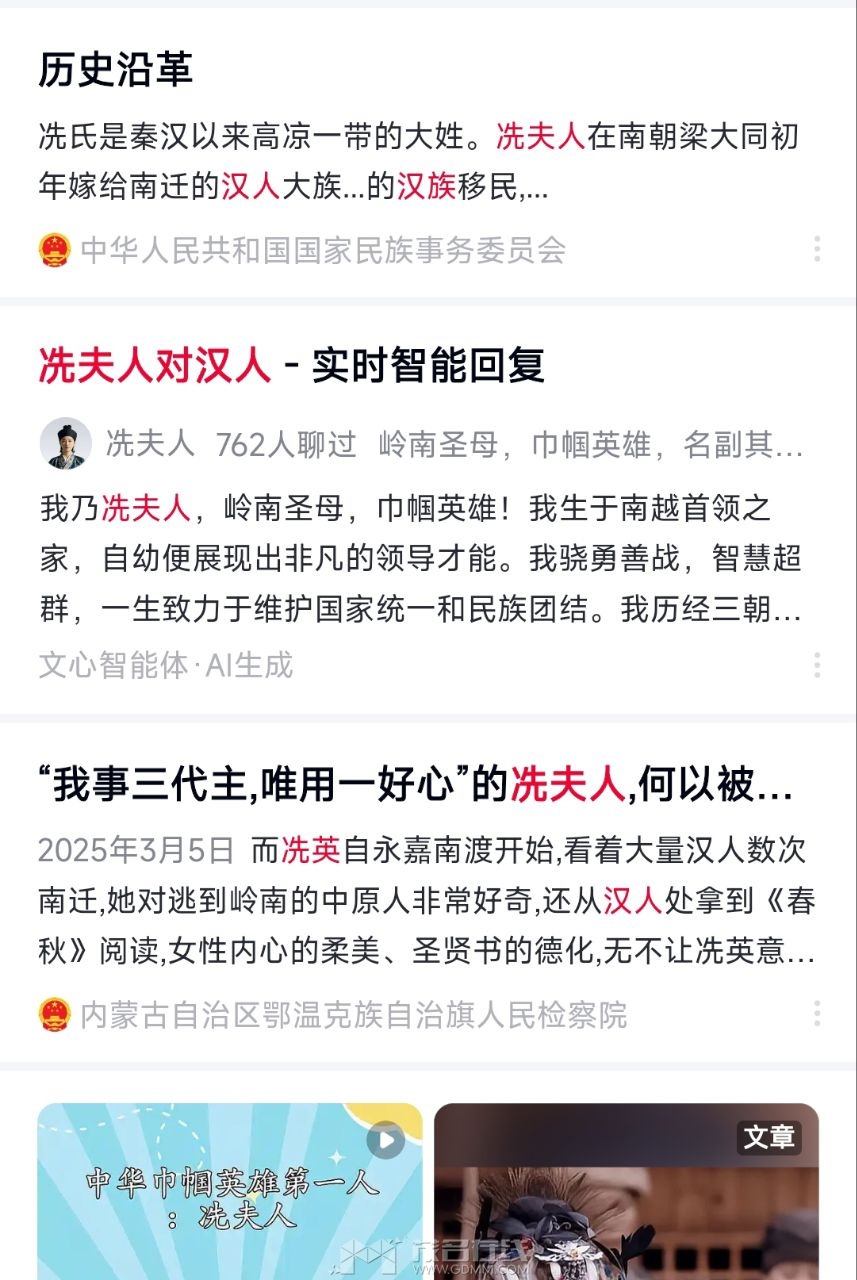Open the 我事三代主,唯用一好心 article

point(415,787)
